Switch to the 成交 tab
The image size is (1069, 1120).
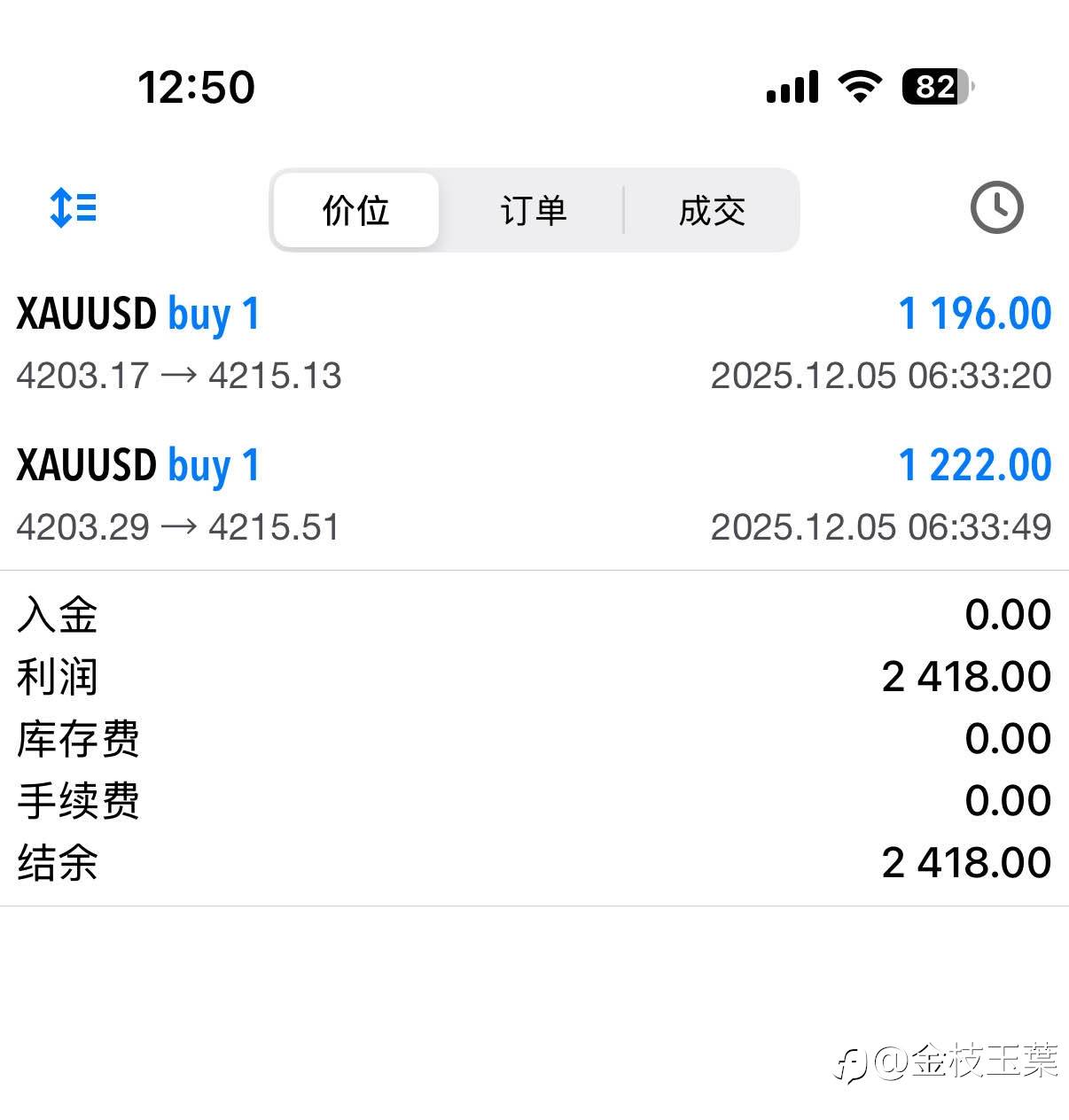click(712, 210)
